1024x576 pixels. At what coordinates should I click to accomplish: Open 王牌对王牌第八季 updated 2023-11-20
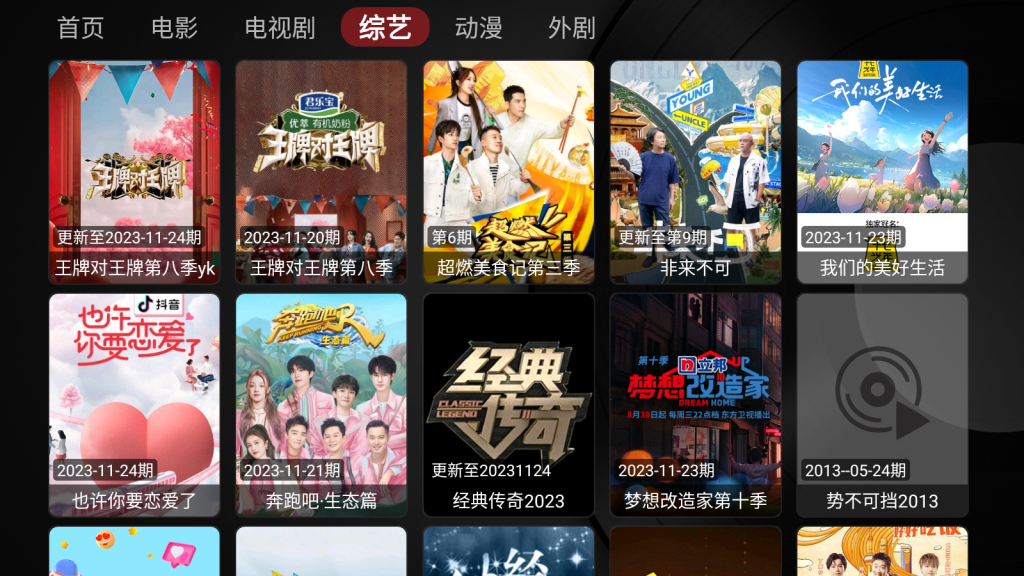tap(321, 172)
